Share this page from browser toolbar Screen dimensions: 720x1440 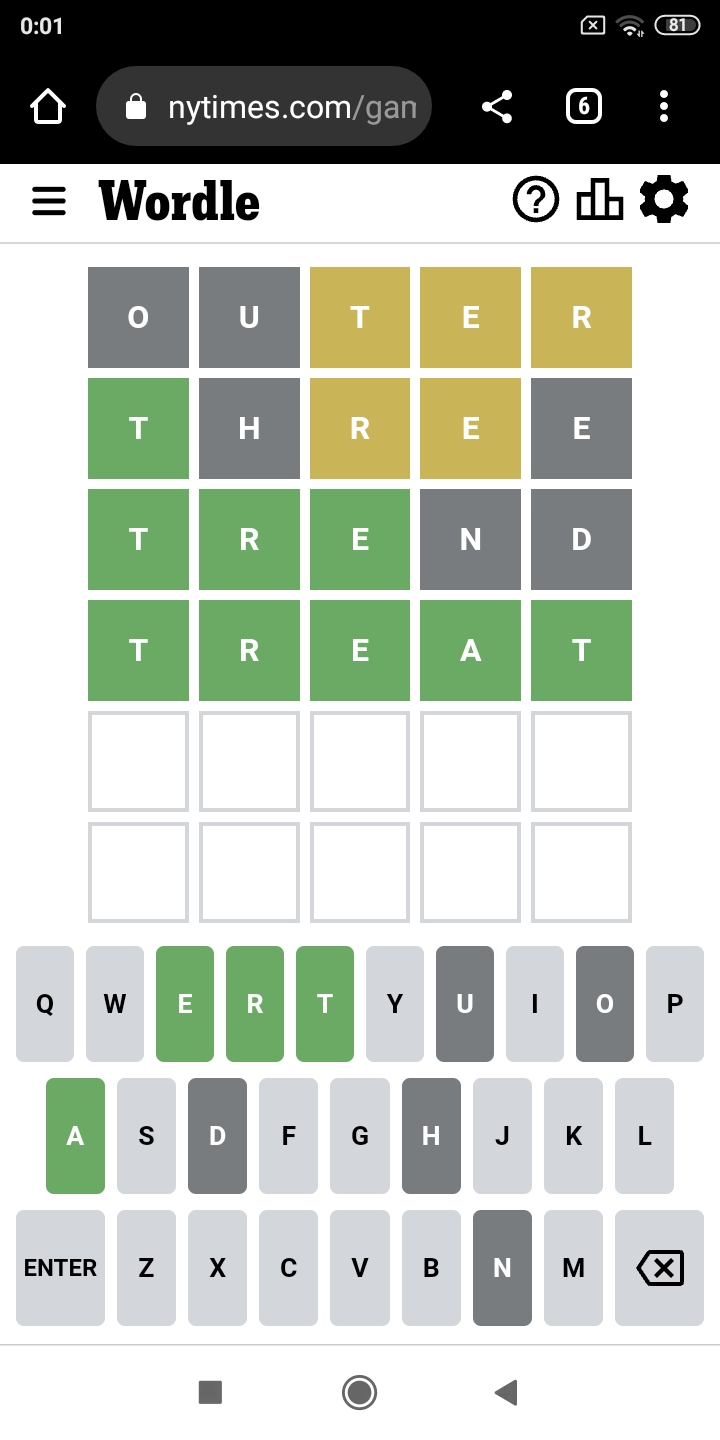pyautogui.click(x=497, y=107)
